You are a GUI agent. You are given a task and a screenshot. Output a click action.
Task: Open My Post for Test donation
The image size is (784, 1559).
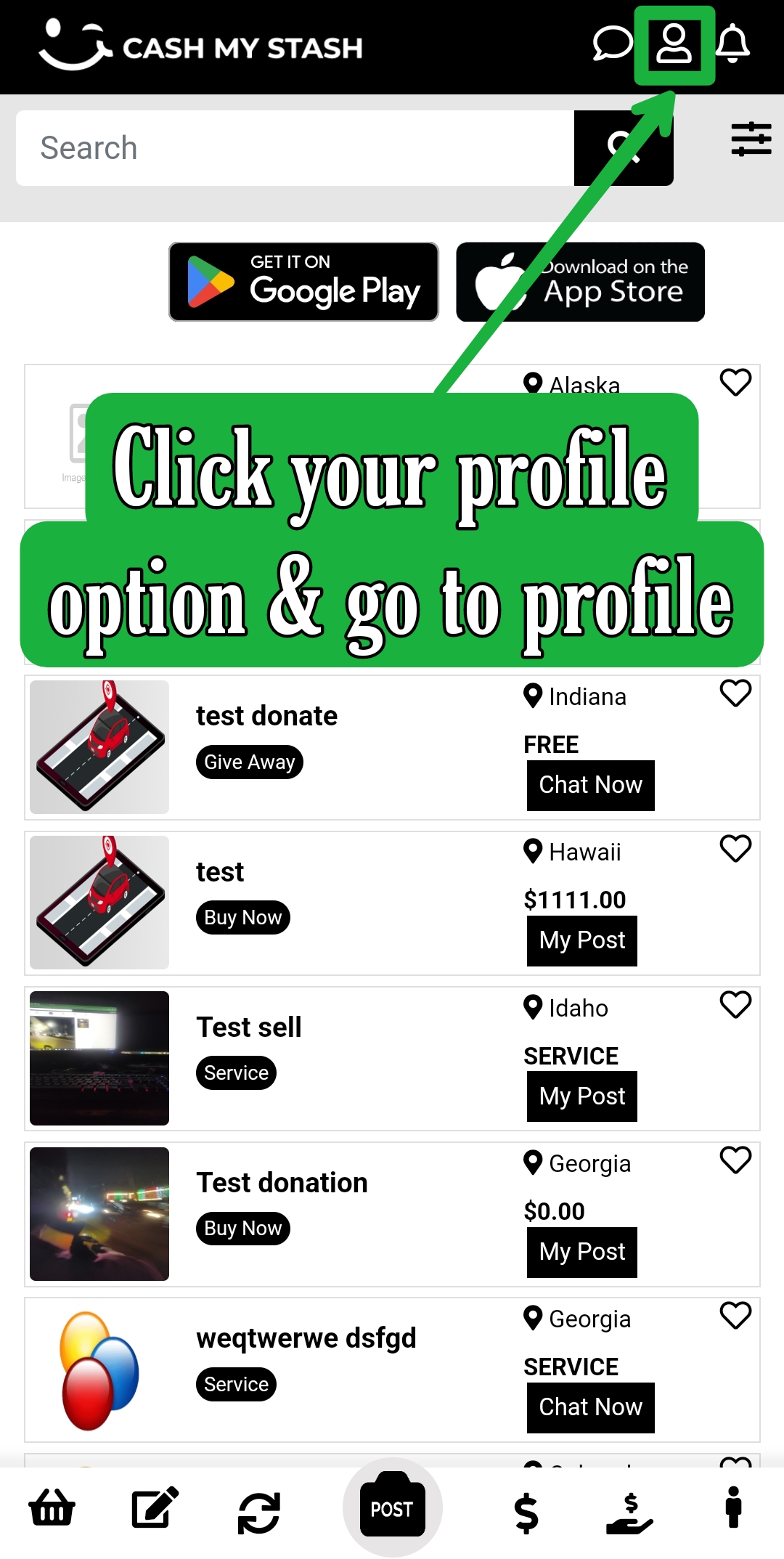(581, 1252)
